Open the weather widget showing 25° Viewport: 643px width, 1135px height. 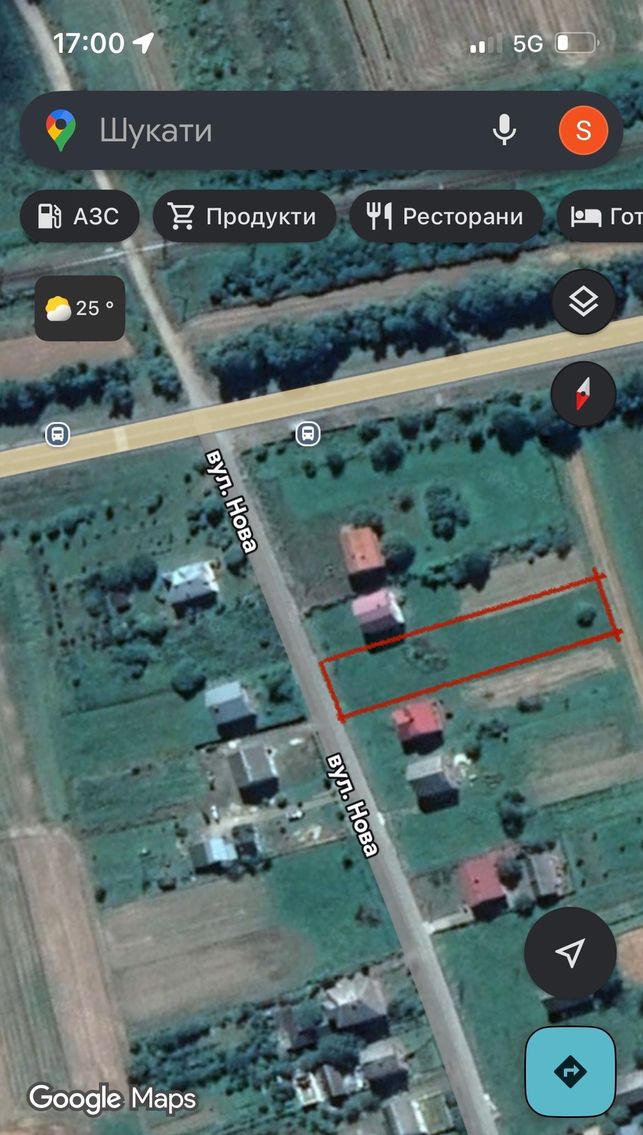tap(80, 308)
